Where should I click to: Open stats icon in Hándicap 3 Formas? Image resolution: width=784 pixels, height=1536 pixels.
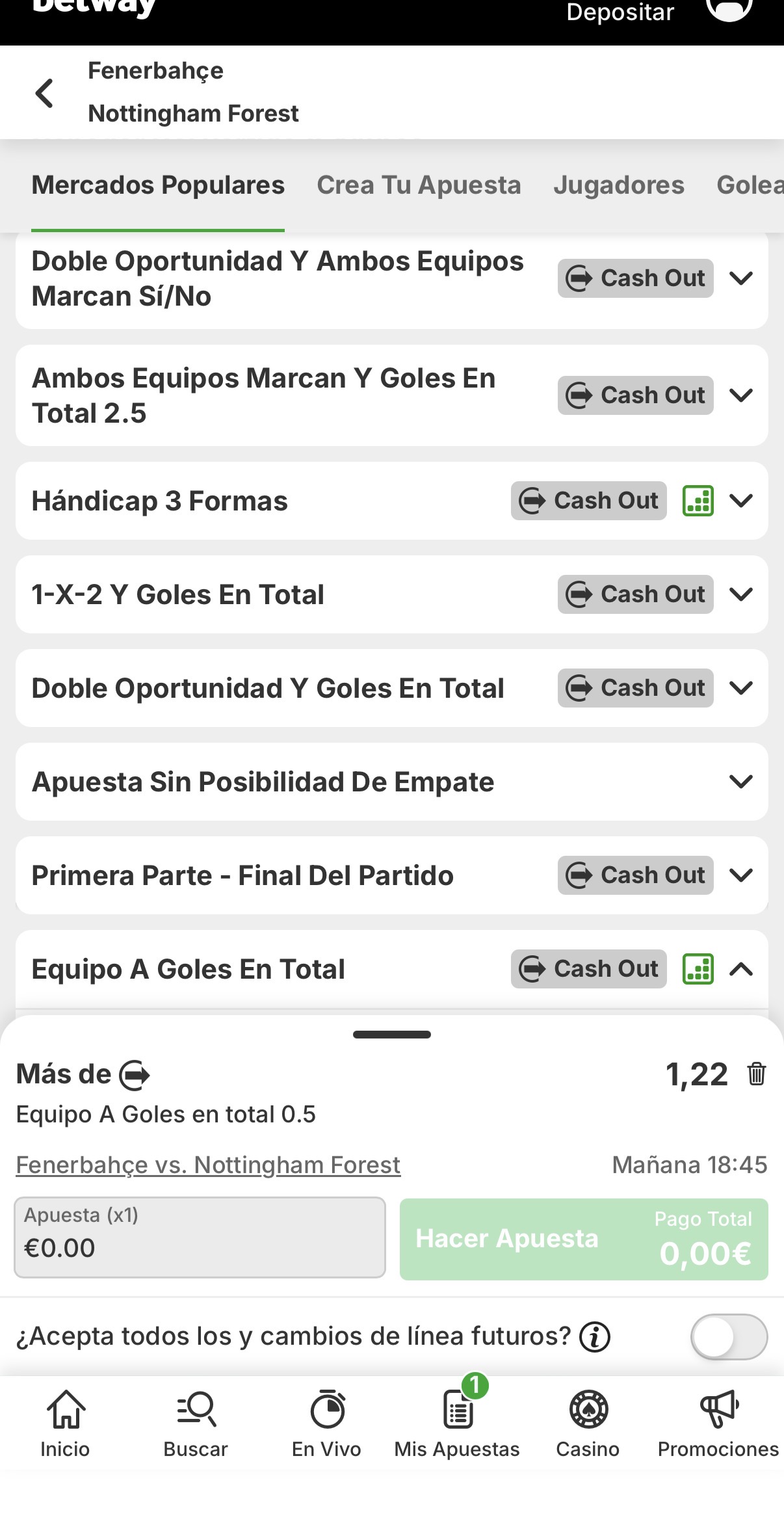(x=698, y=501)
